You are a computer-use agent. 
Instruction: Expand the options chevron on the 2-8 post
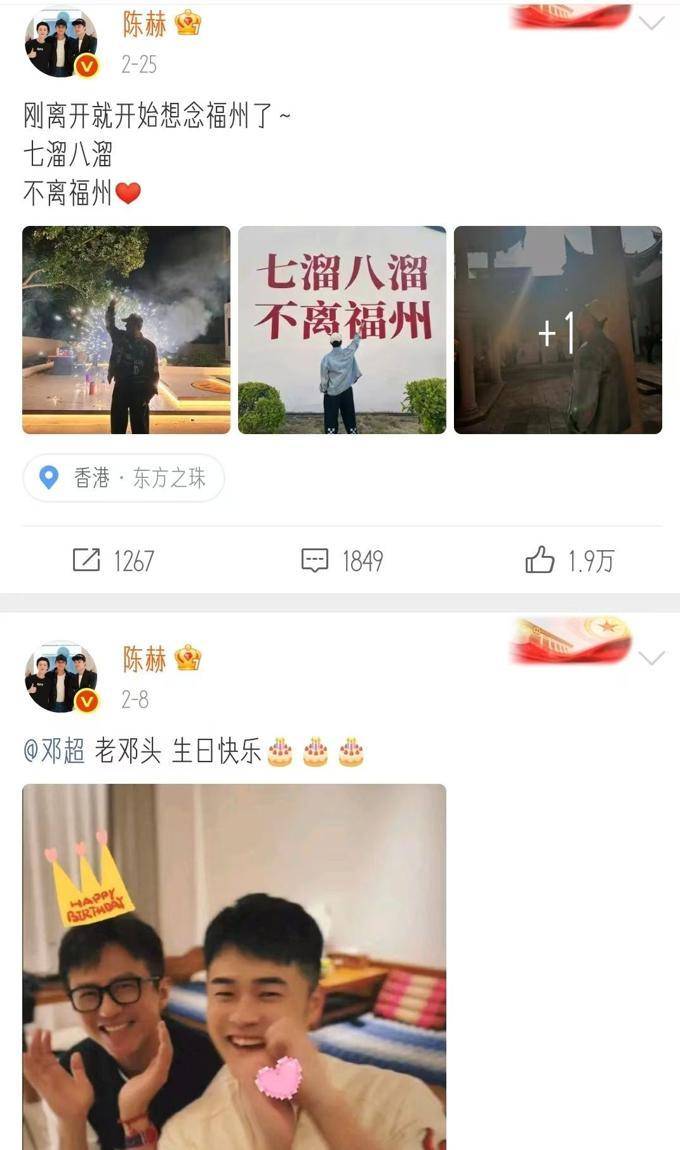[x=651, y=658]
